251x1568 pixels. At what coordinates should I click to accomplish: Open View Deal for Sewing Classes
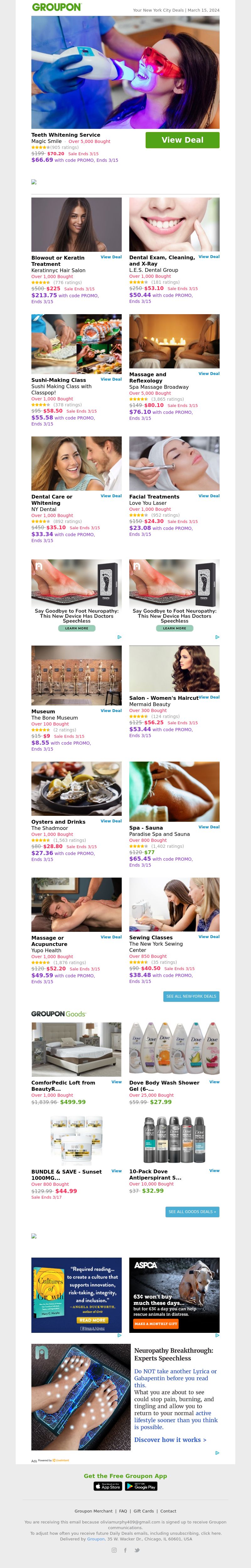209,937
